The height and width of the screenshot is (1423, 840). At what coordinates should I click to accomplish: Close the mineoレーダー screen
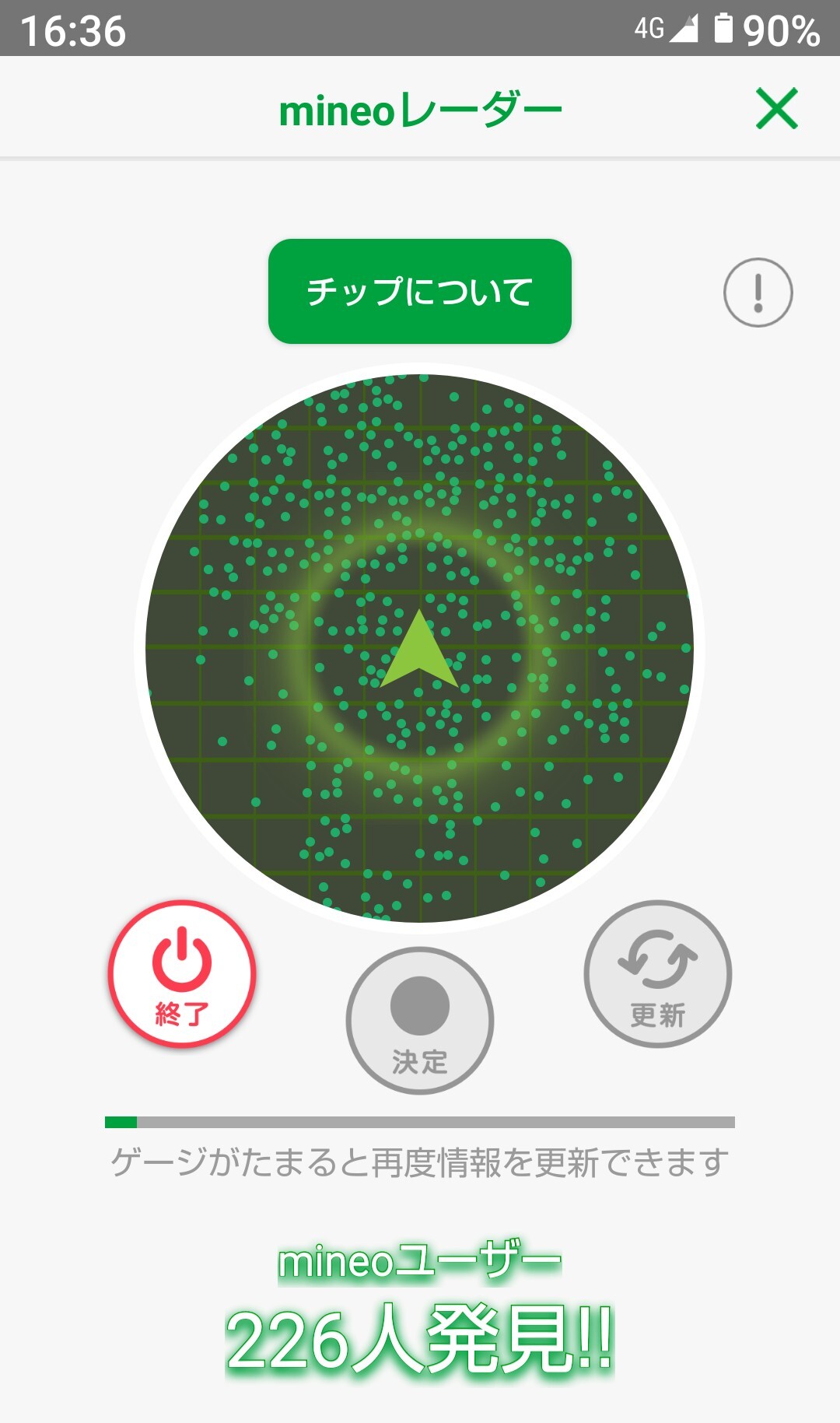tap(776, 108)
